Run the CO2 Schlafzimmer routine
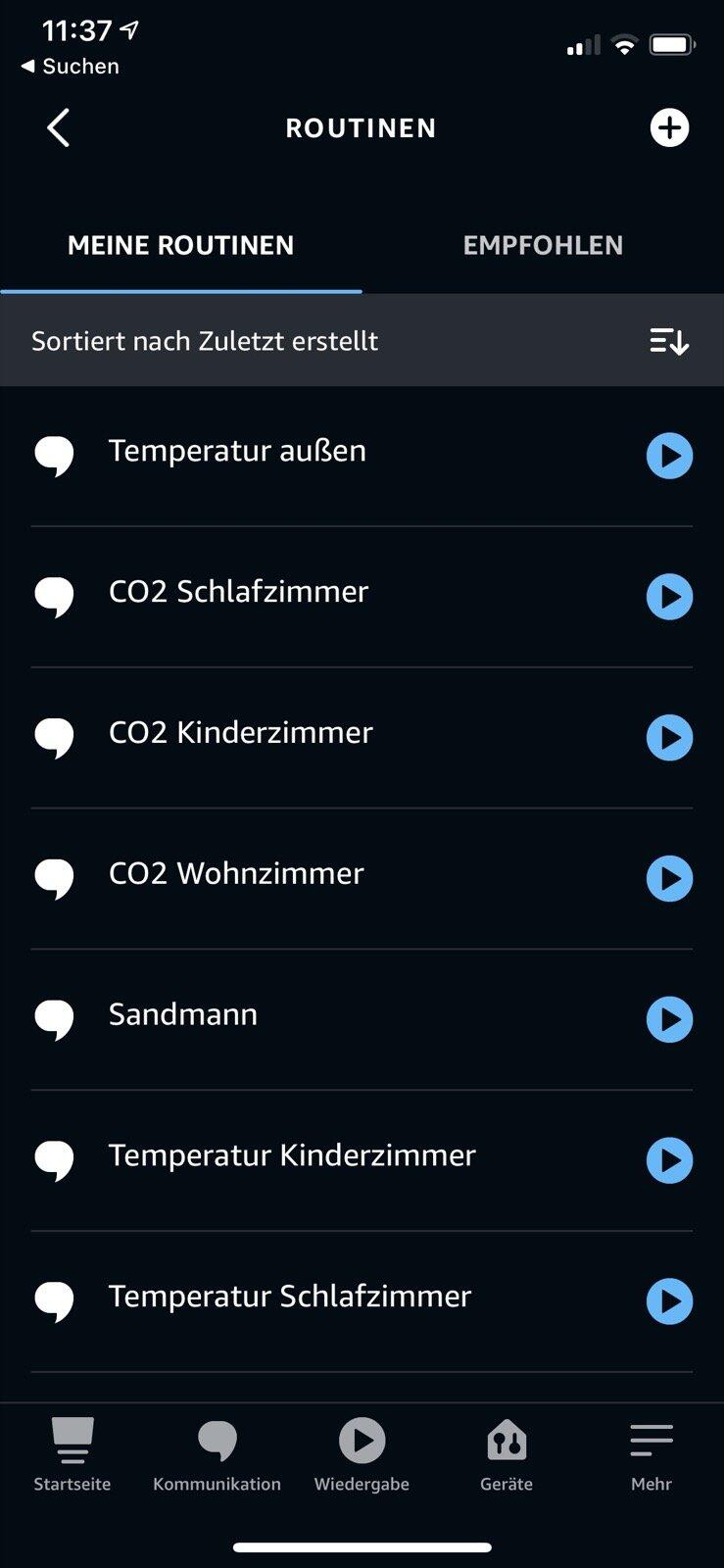 669,597
